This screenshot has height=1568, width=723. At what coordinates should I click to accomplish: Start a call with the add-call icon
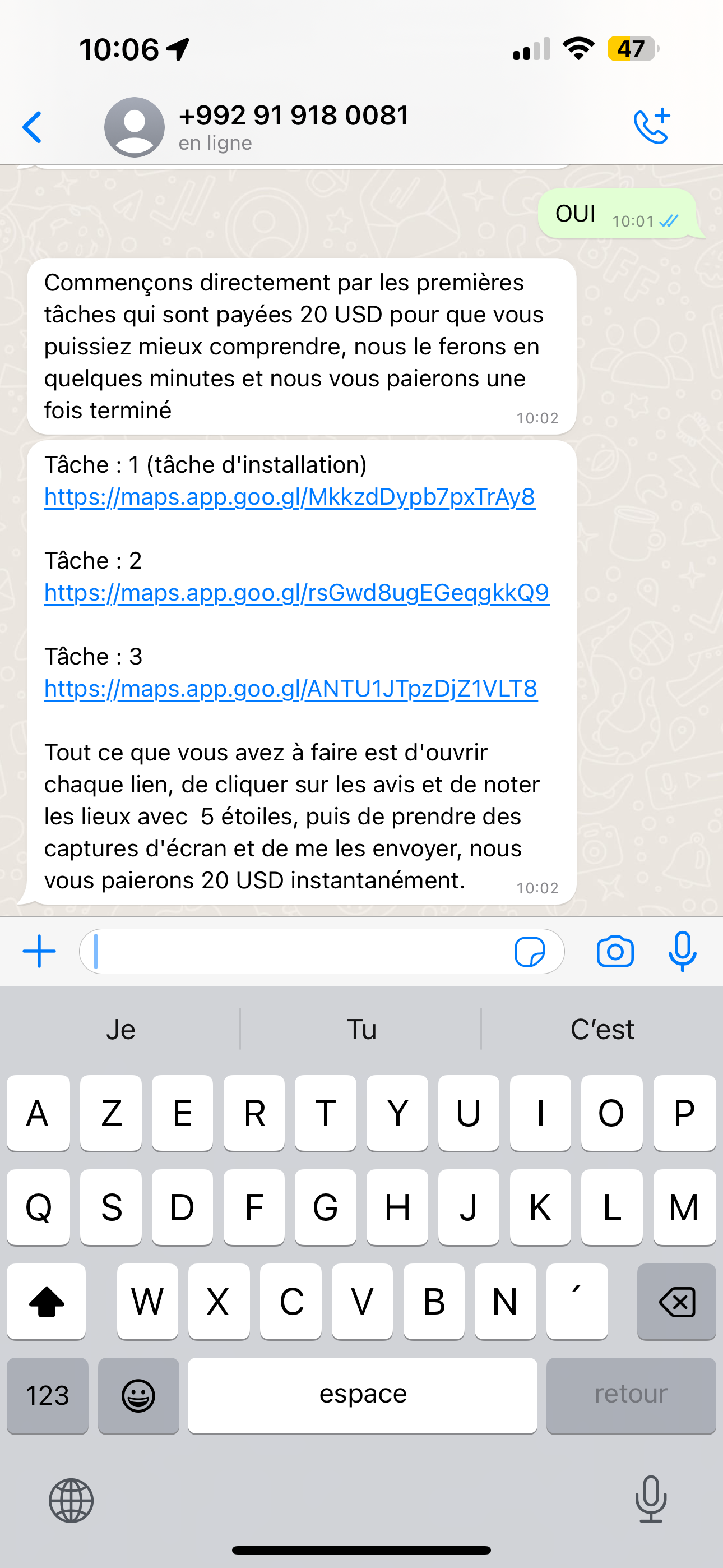pyautogui.click(x=651, y=127)
